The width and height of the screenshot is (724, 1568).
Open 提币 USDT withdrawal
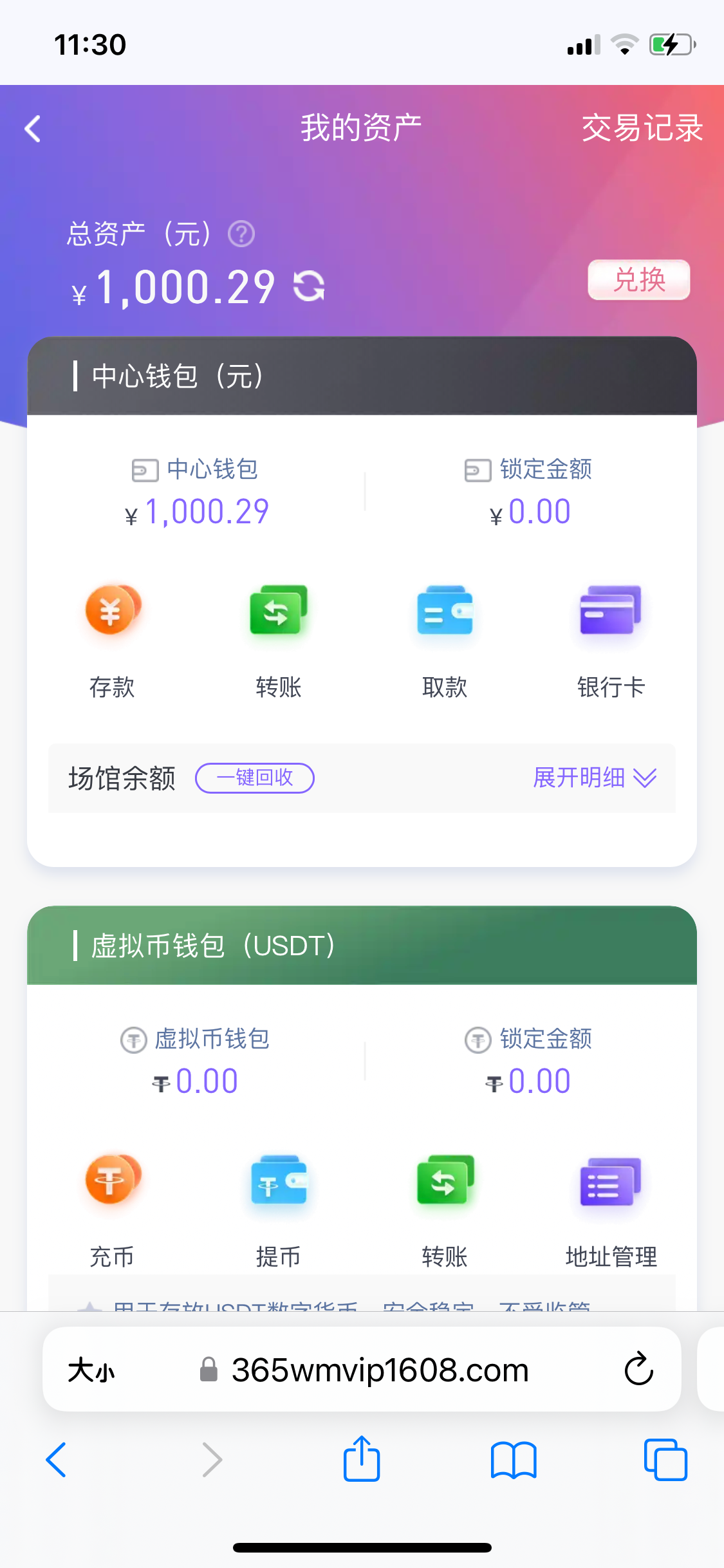[x=278, y=1207]
